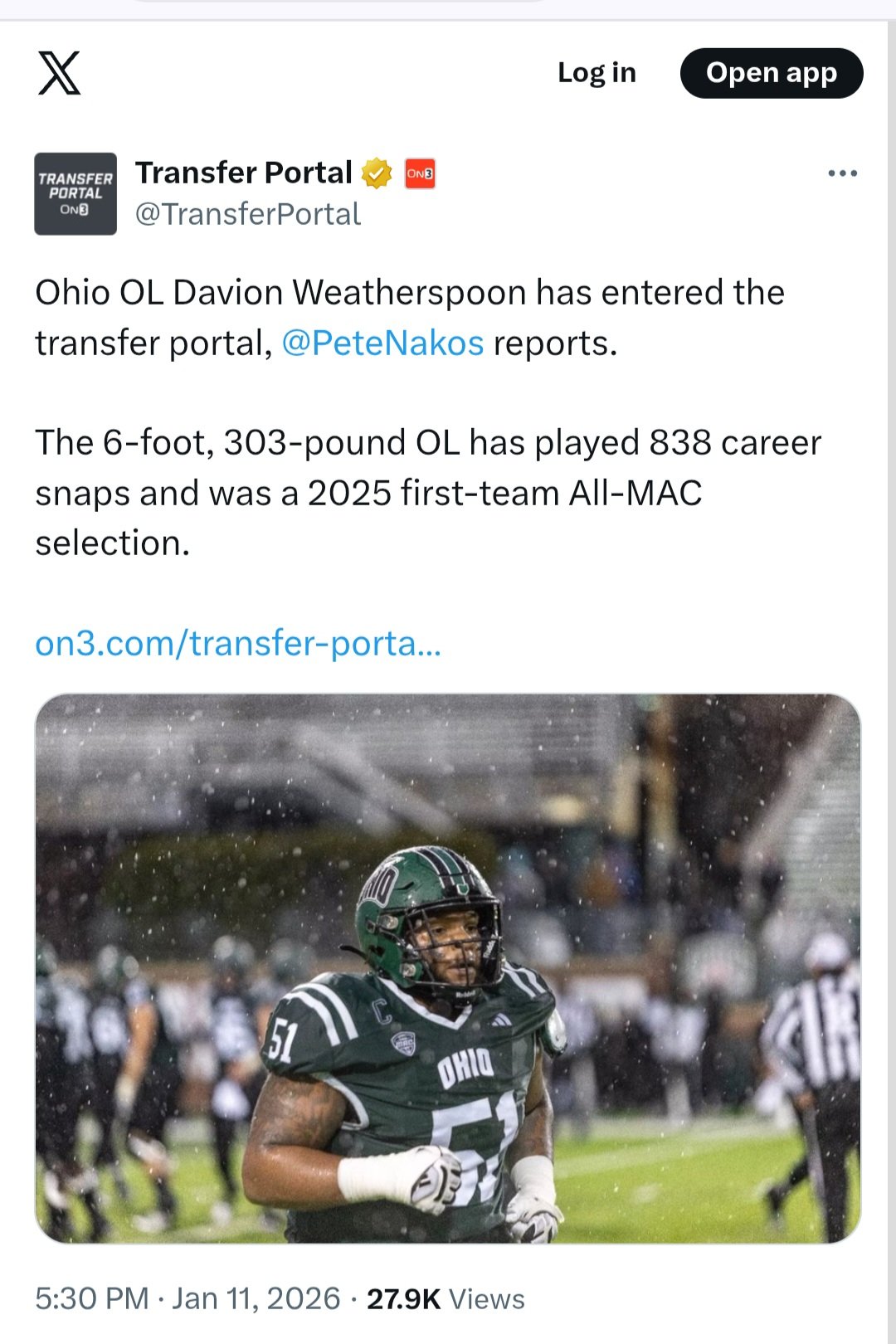View the Transfer Portal profile picture
The width and height of the screenshot is (896, 1344).
[75, 194]
